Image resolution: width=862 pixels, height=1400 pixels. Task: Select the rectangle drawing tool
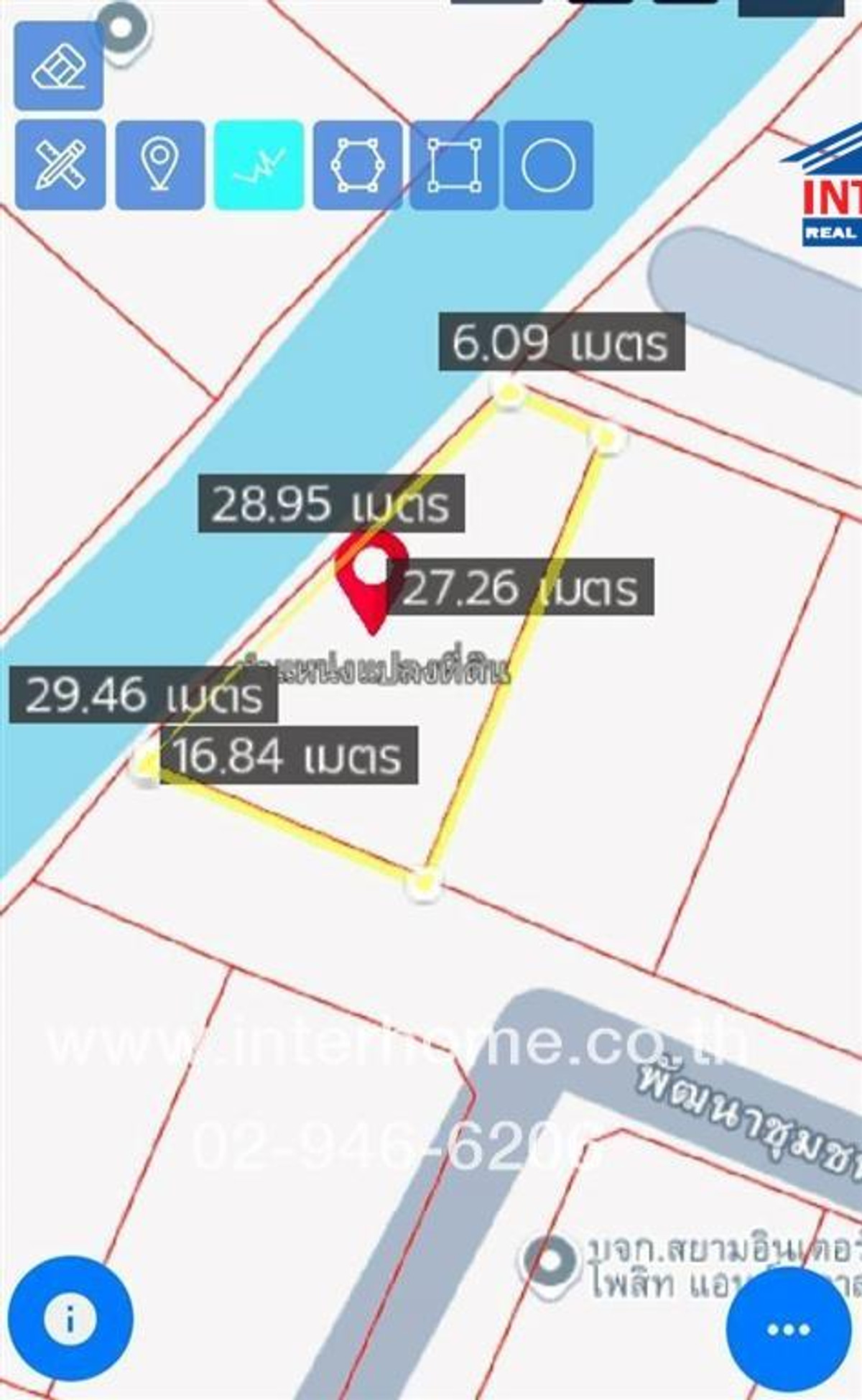(x=454, y=165)
